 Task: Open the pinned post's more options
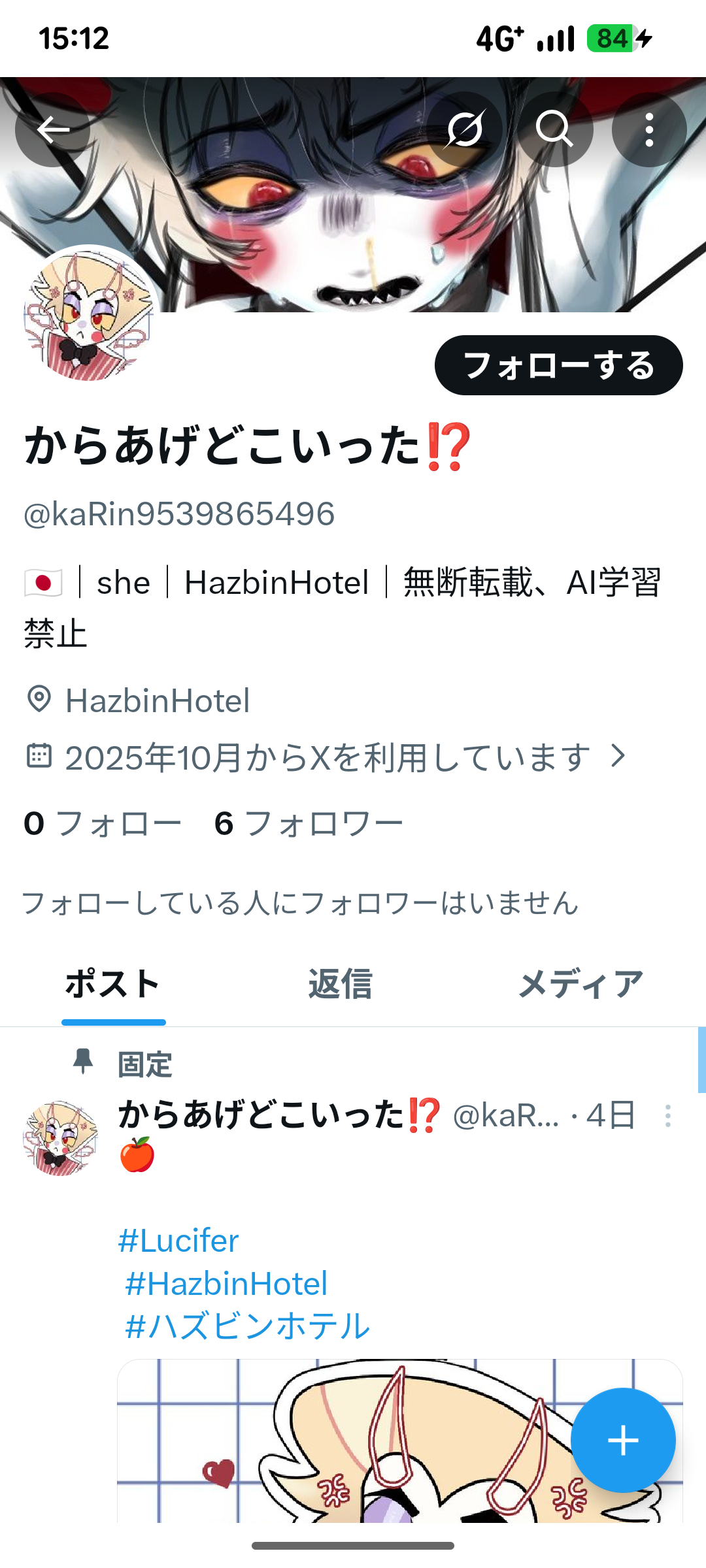[x=667, y=1116]
